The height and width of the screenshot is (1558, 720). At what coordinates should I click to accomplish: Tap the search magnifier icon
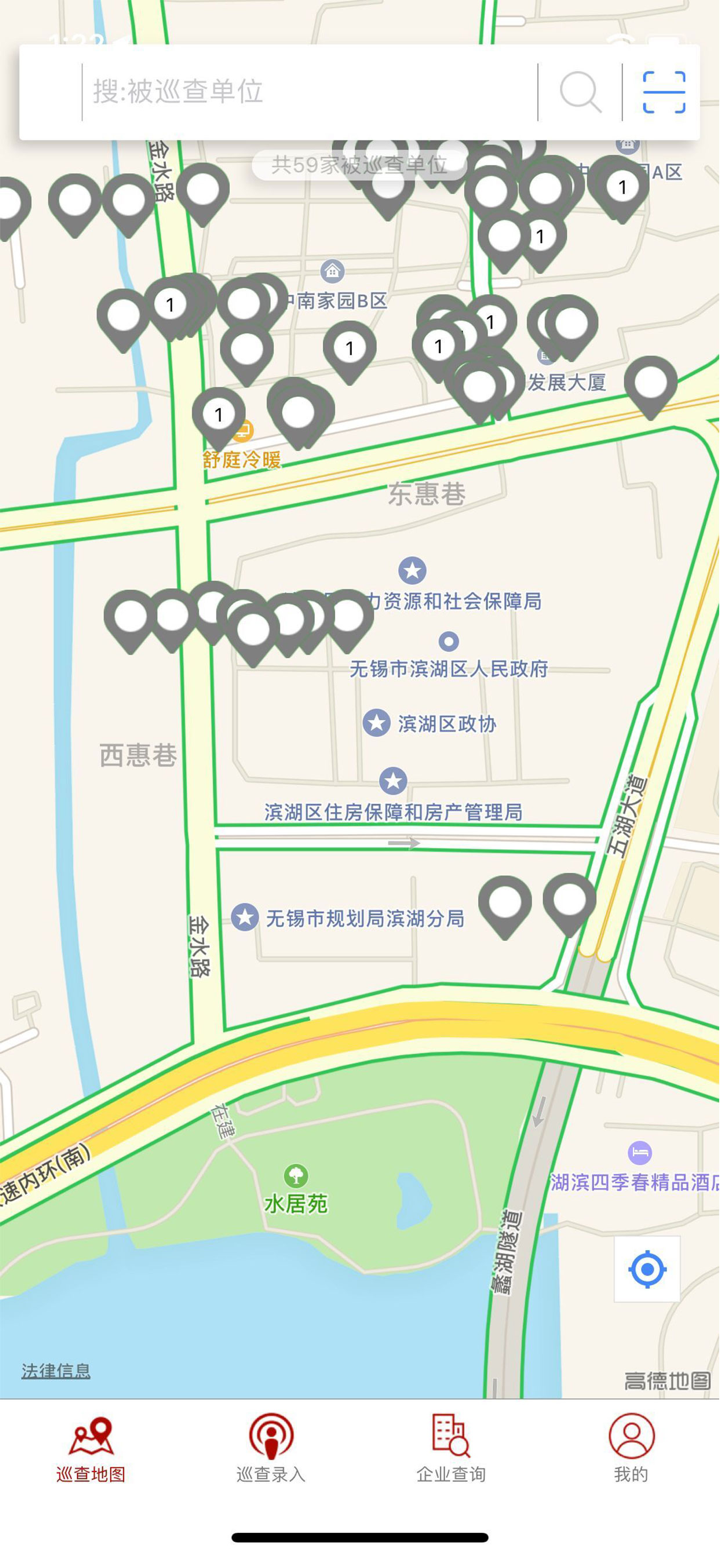tap(580, 91)
